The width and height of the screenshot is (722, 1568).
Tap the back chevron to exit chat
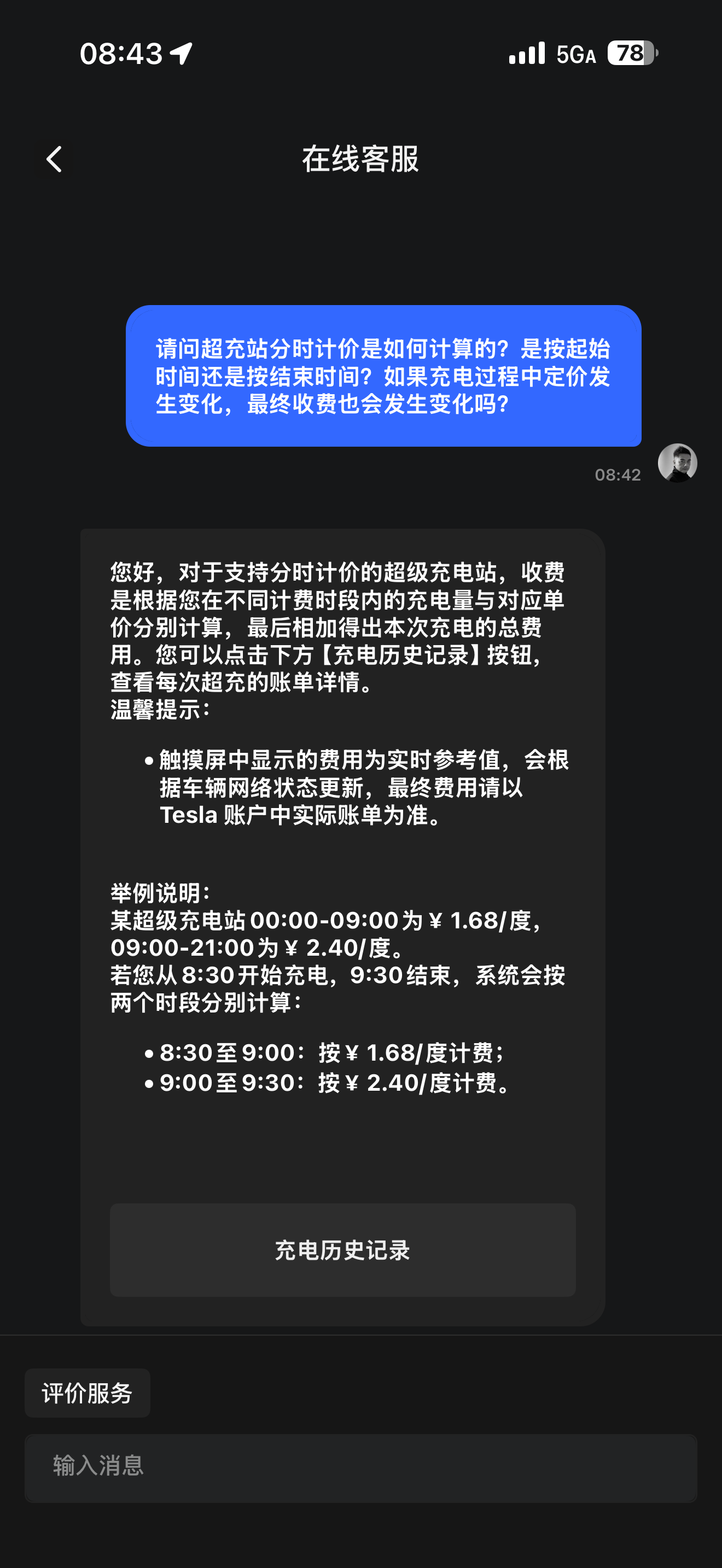55,159
